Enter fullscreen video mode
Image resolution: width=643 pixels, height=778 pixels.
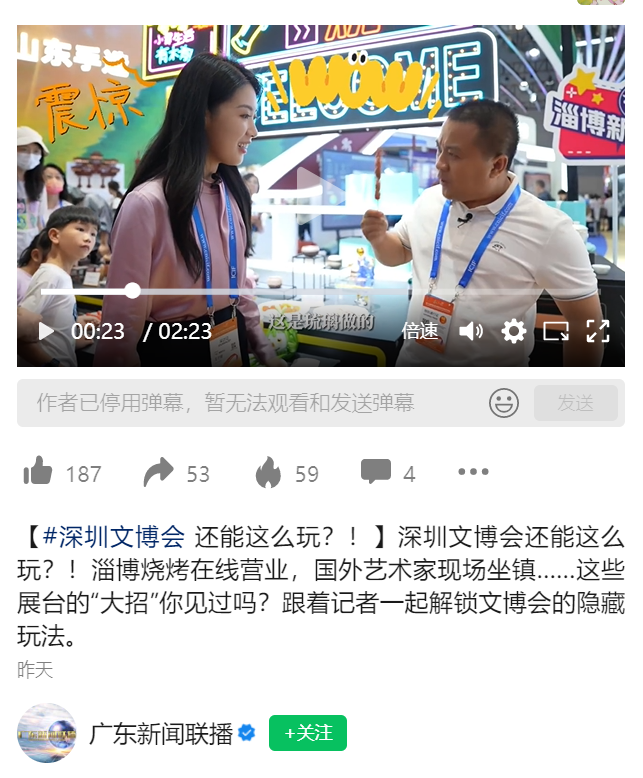597,331
